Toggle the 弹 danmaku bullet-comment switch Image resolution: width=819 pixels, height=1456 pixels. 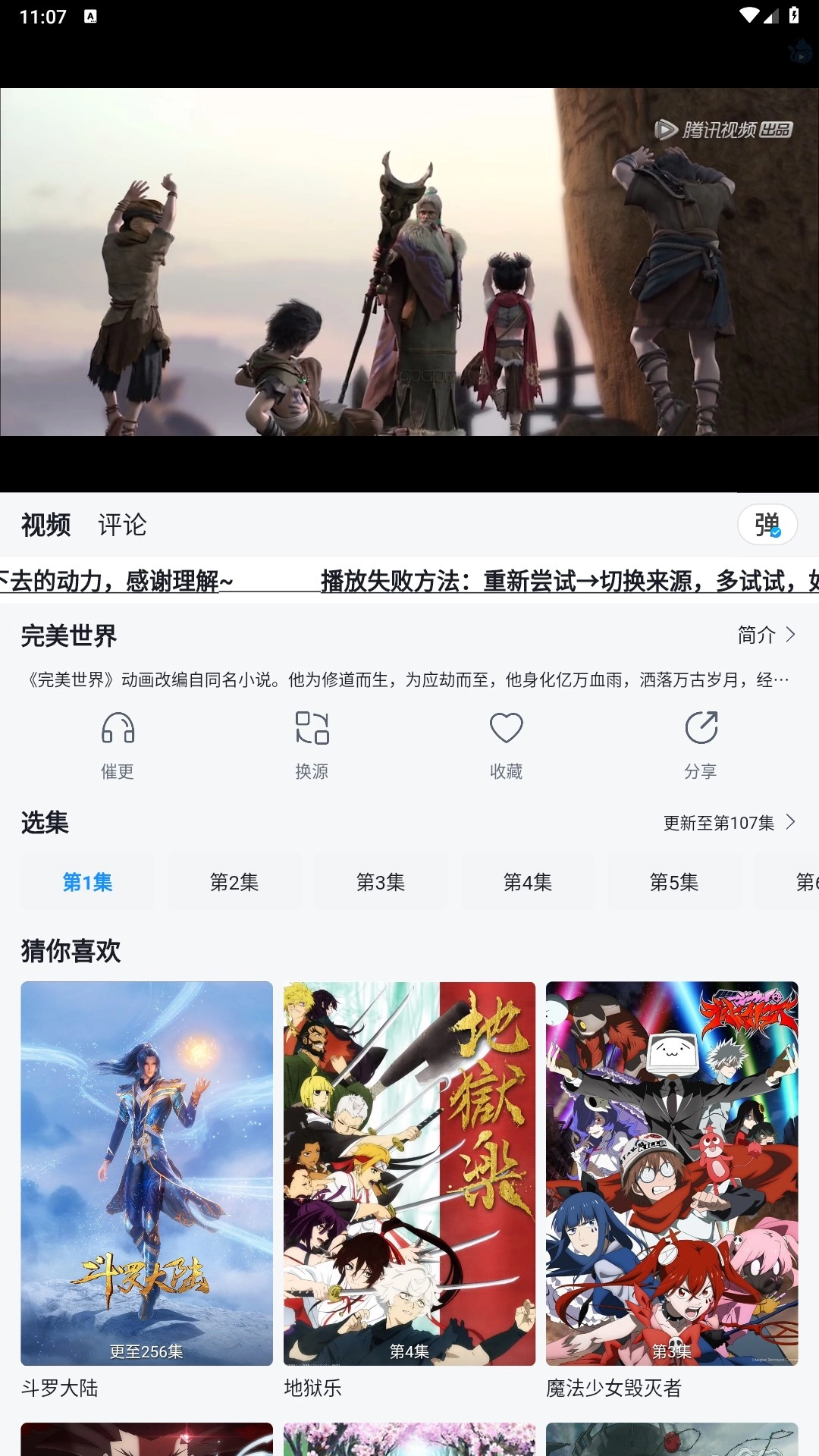pos(766,525)
